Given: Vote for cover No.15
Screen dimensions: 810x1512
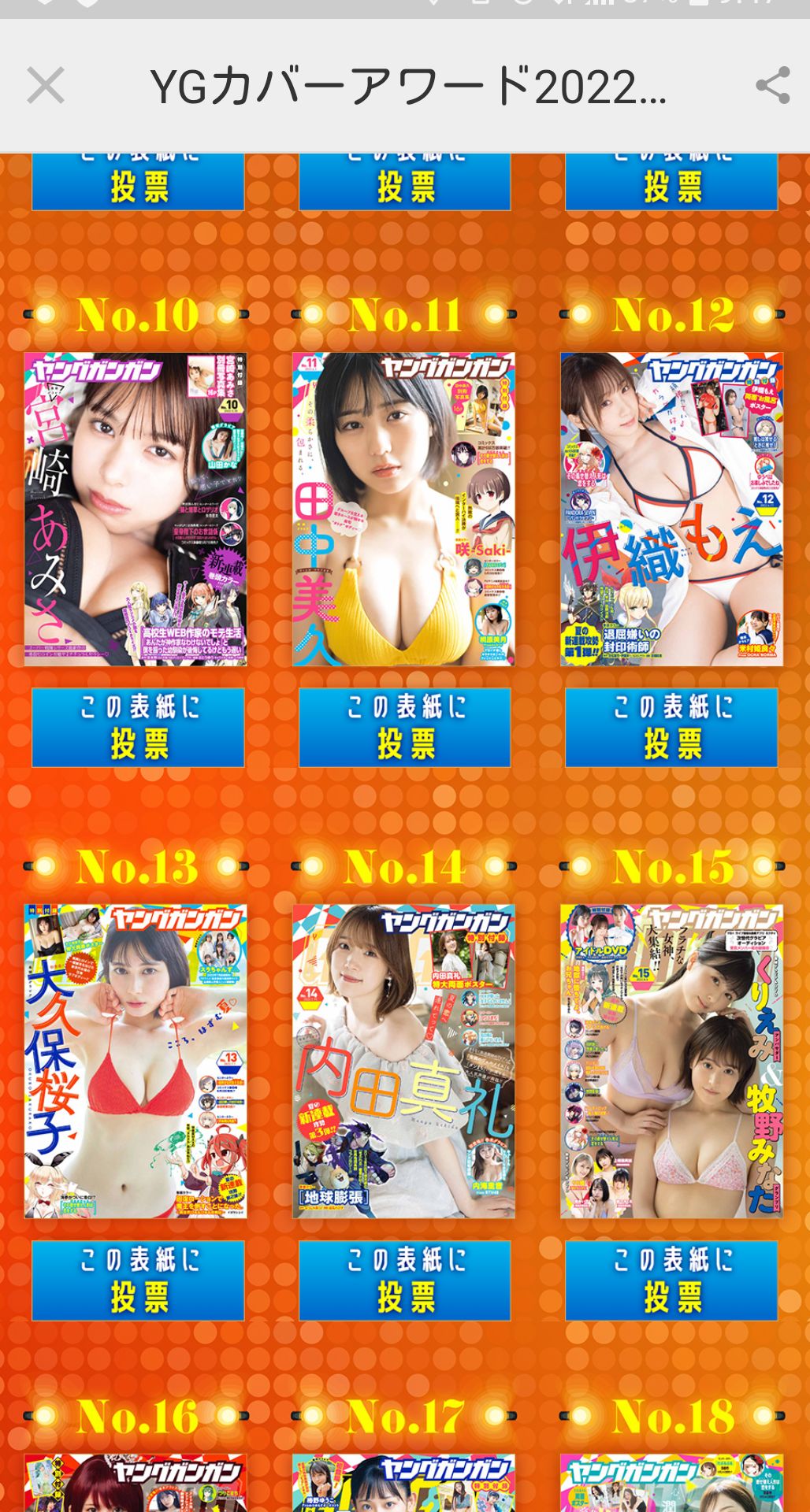Looking at the screenshot, I should (671, 1280).
